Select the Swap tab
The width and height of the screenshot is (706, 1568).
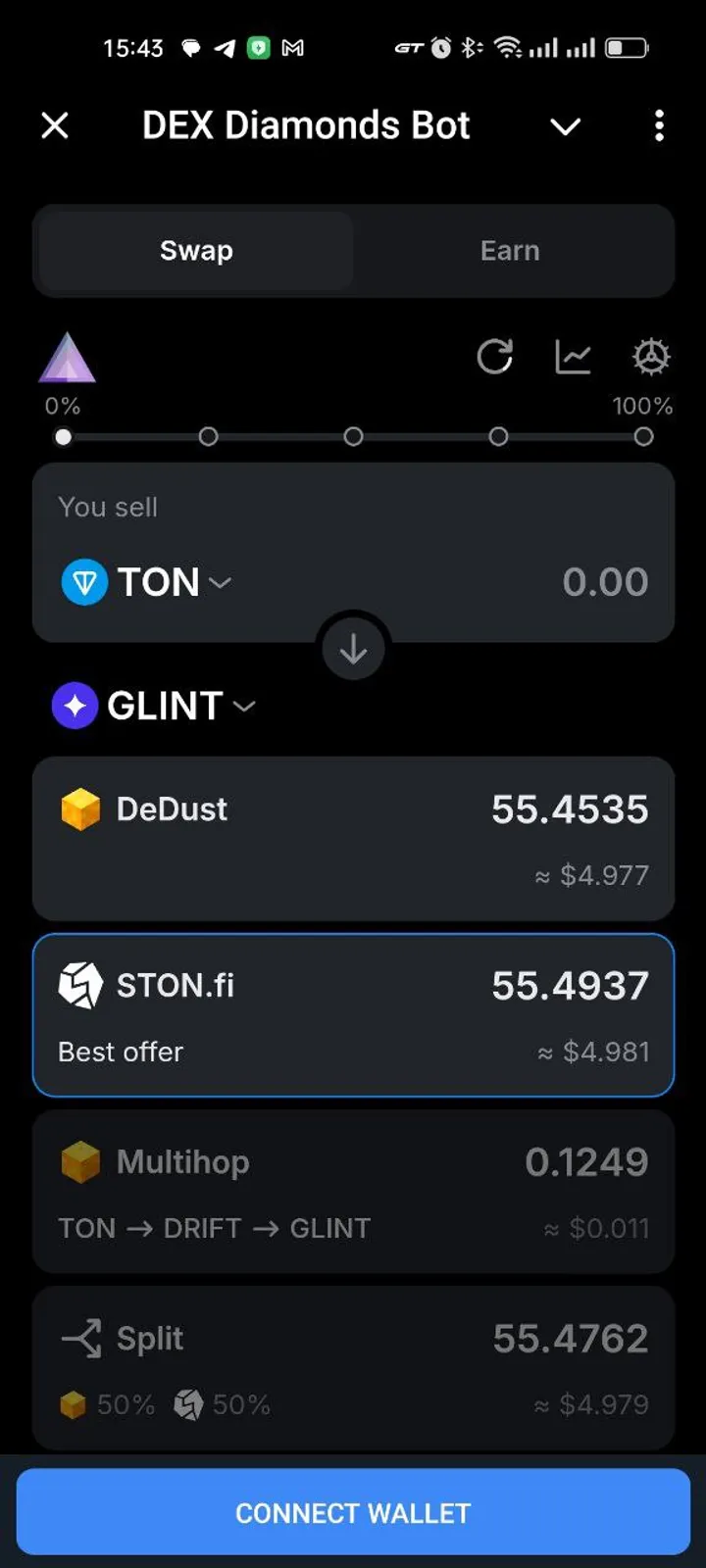click(194, 250)
